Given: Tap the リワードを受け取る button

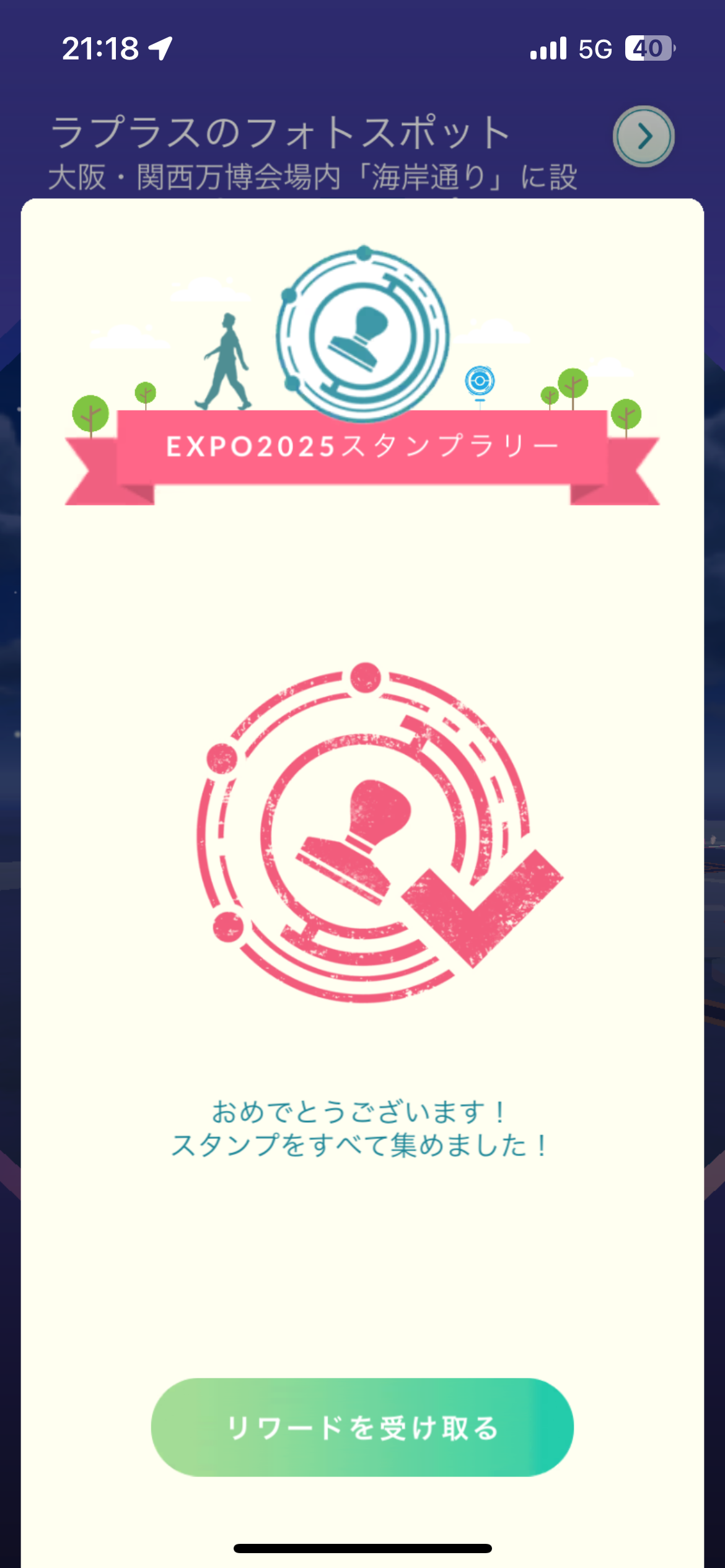Looking at the screenshot, I should (362, 1427).
